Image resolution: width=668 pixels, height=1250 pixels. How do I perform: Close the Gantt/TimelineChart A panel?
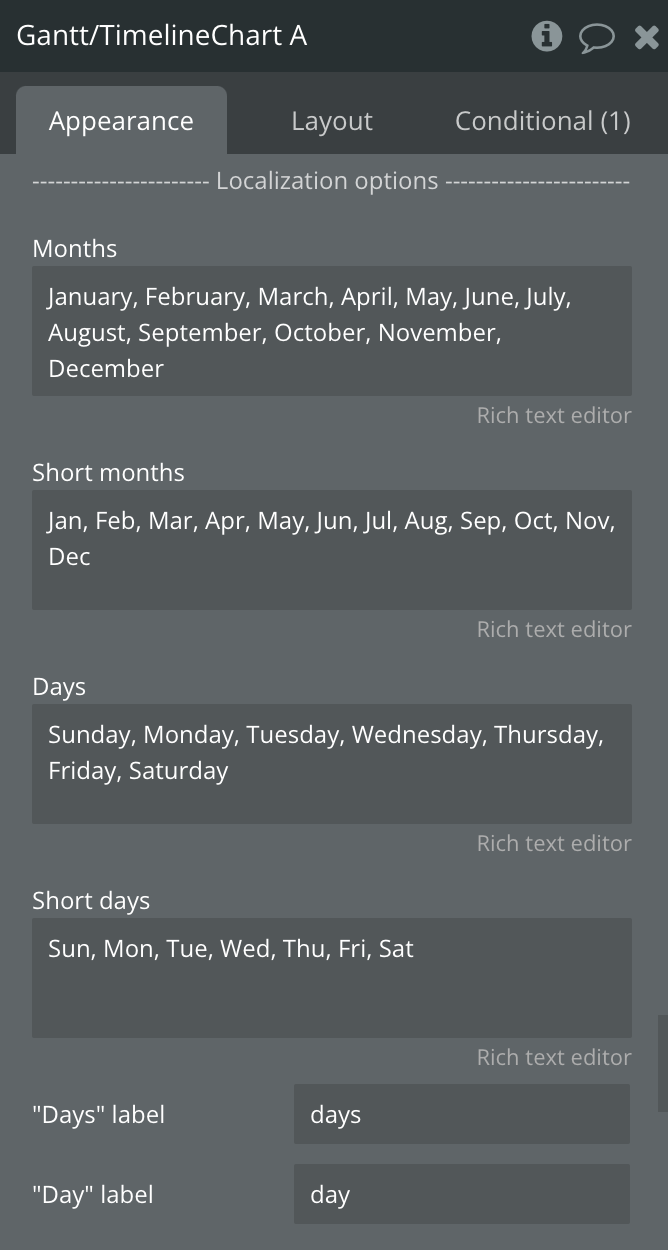tap(646, 37)
